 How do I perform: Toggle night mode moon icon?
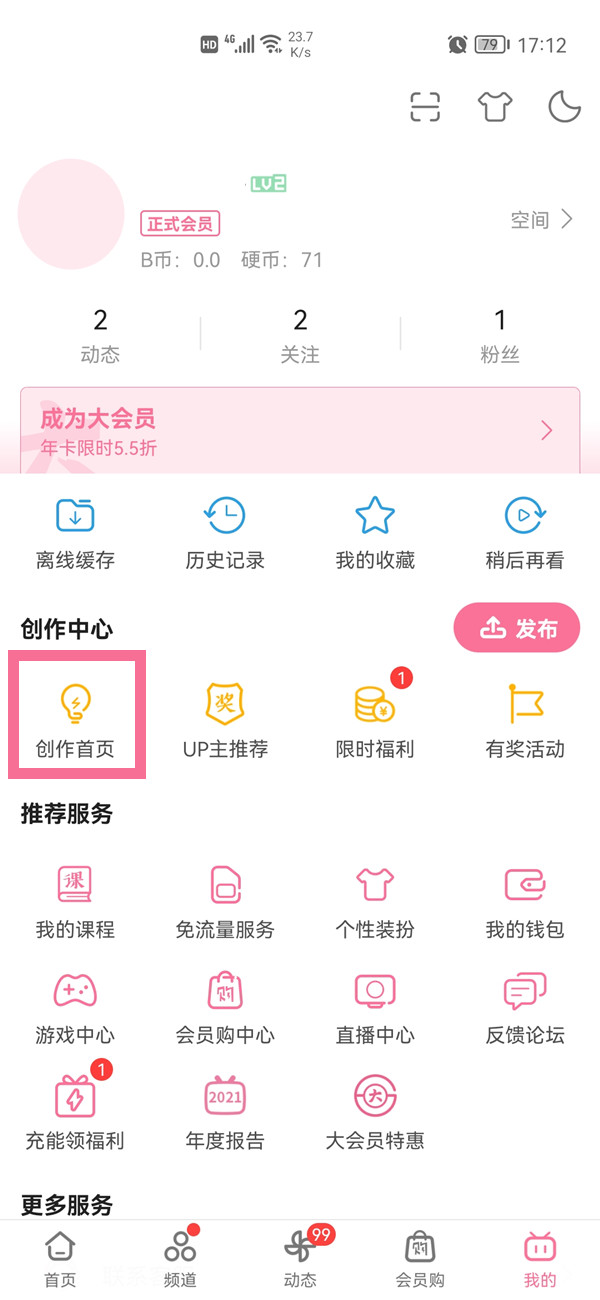point(564,107)
